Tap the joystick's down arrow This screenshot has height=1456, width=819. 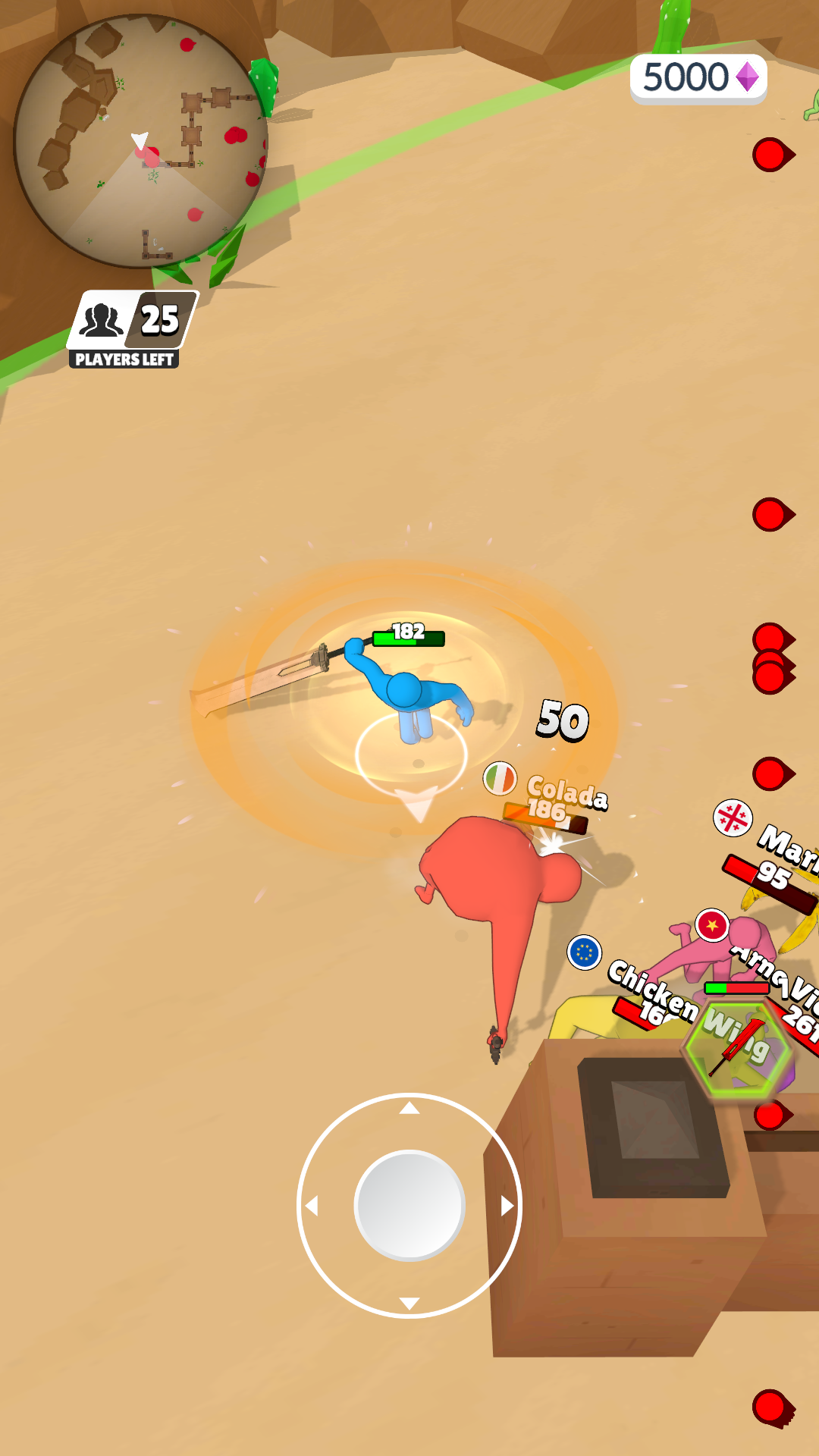pyautogui.click(x=409, y=1304)
